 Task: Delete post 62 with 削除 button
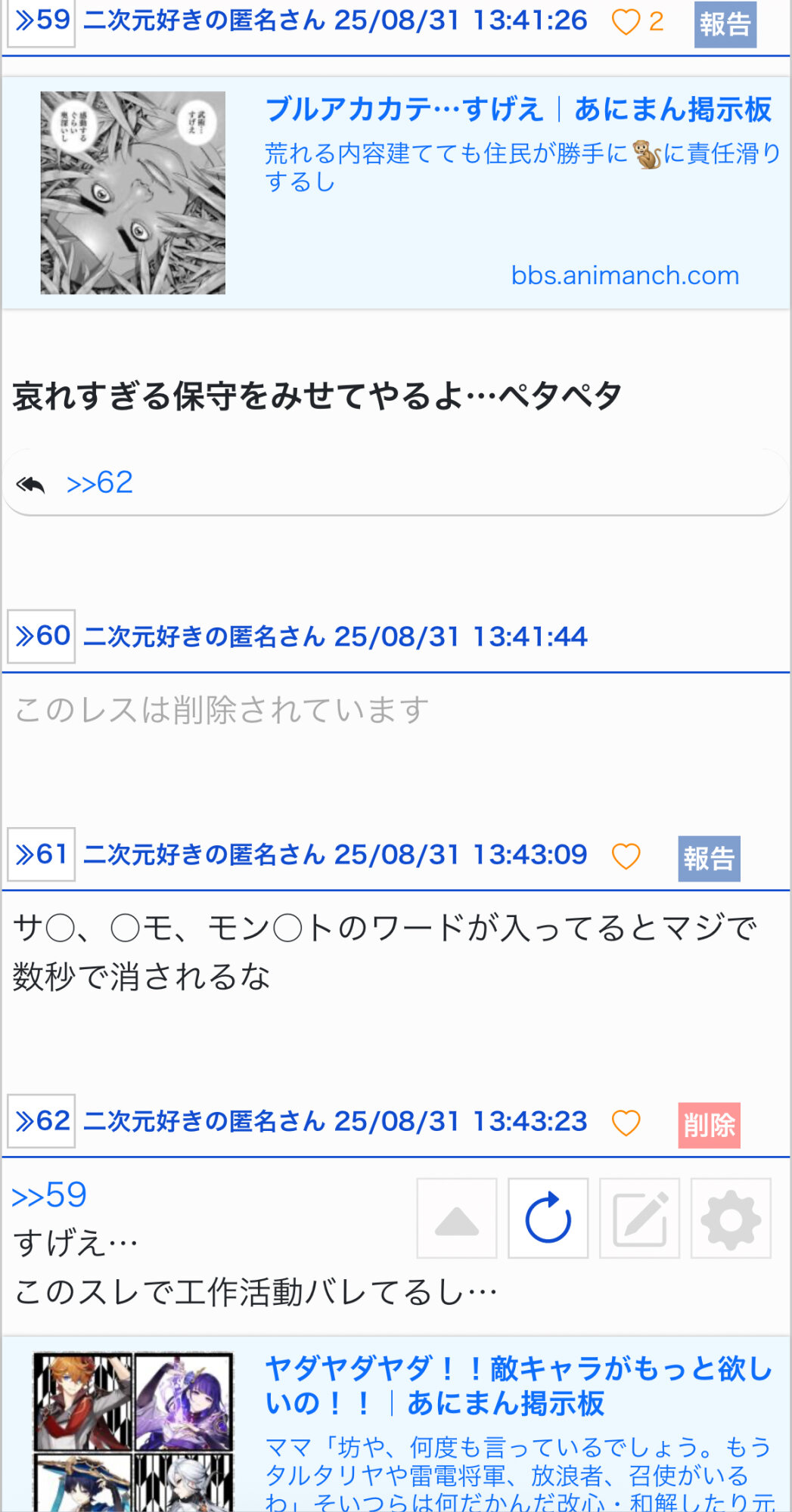click(709, 1125)
